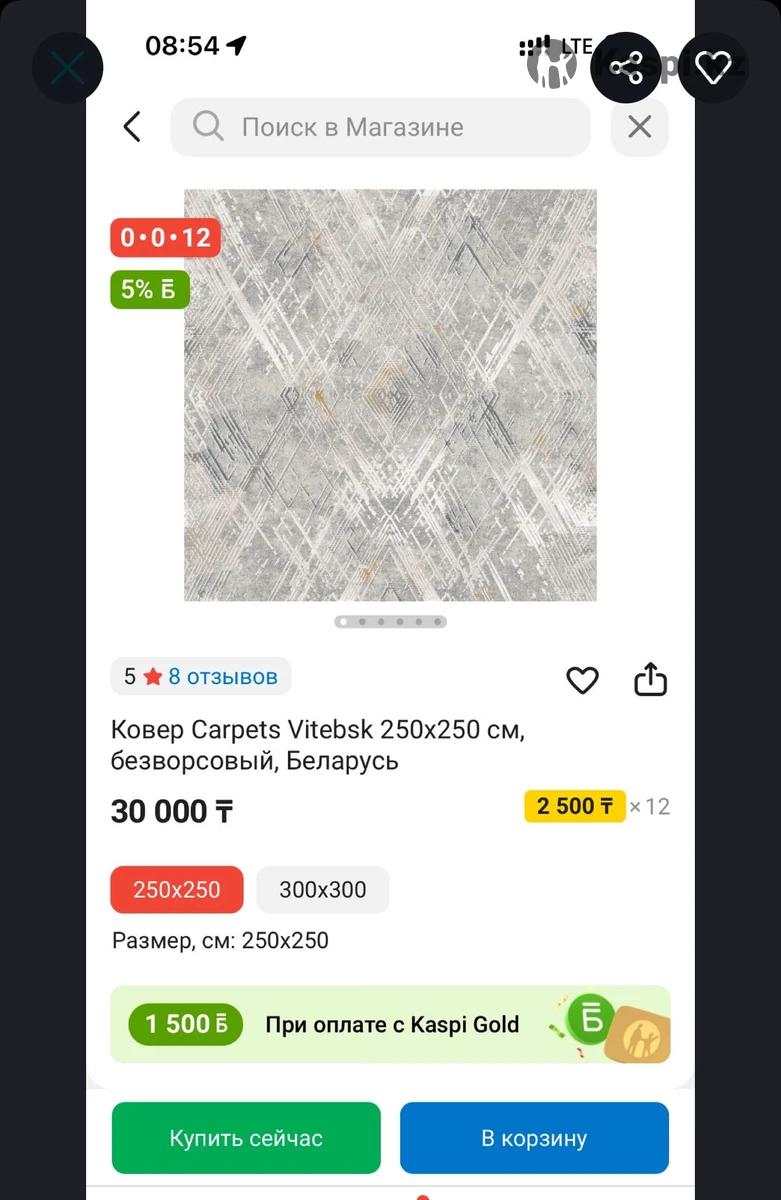Screen dimensions: 781x1200
Task: Close the store search with X
Action: (639, 127)
